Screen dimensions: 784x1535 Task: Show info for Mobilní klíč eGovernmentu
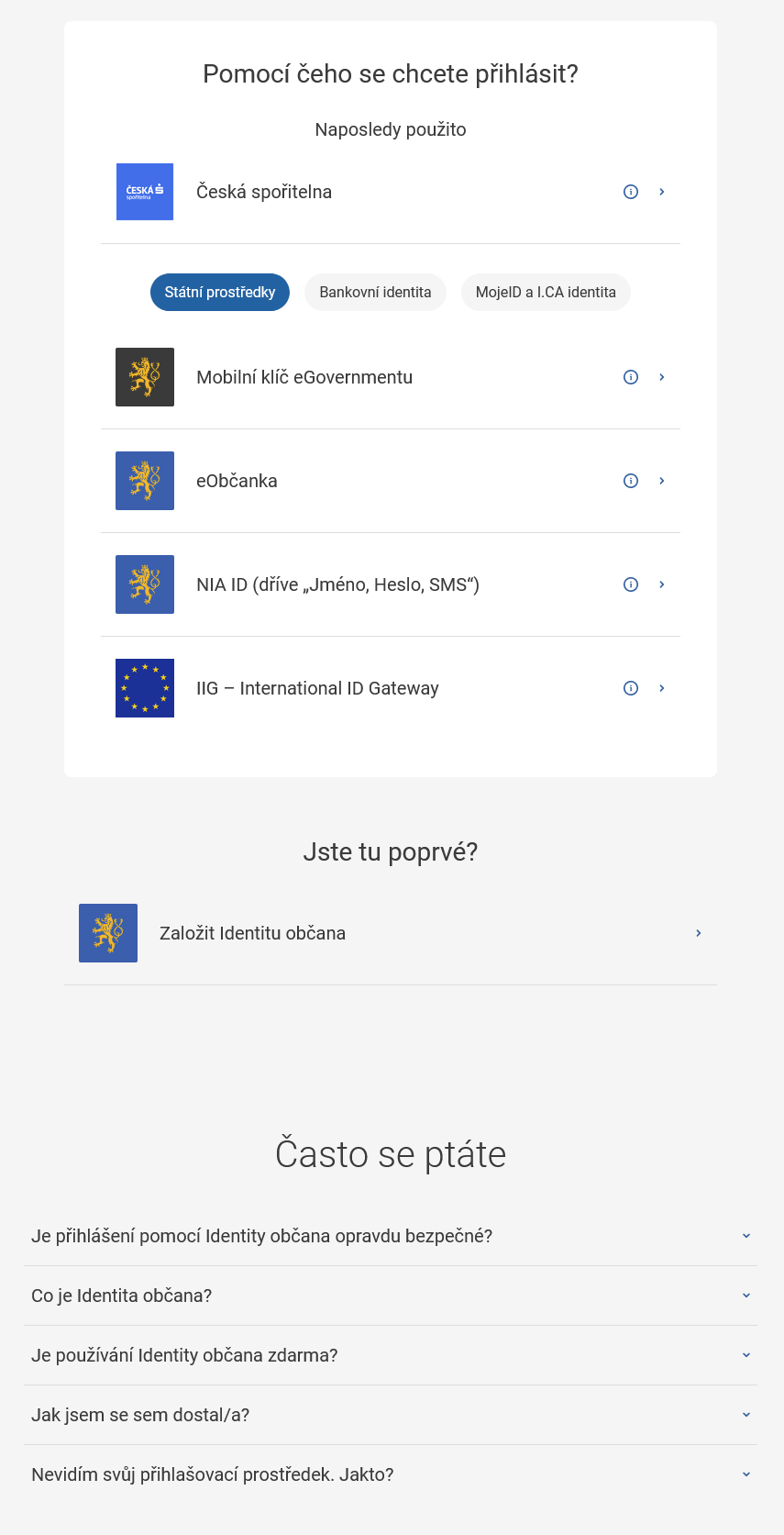[x=631, y=377]
